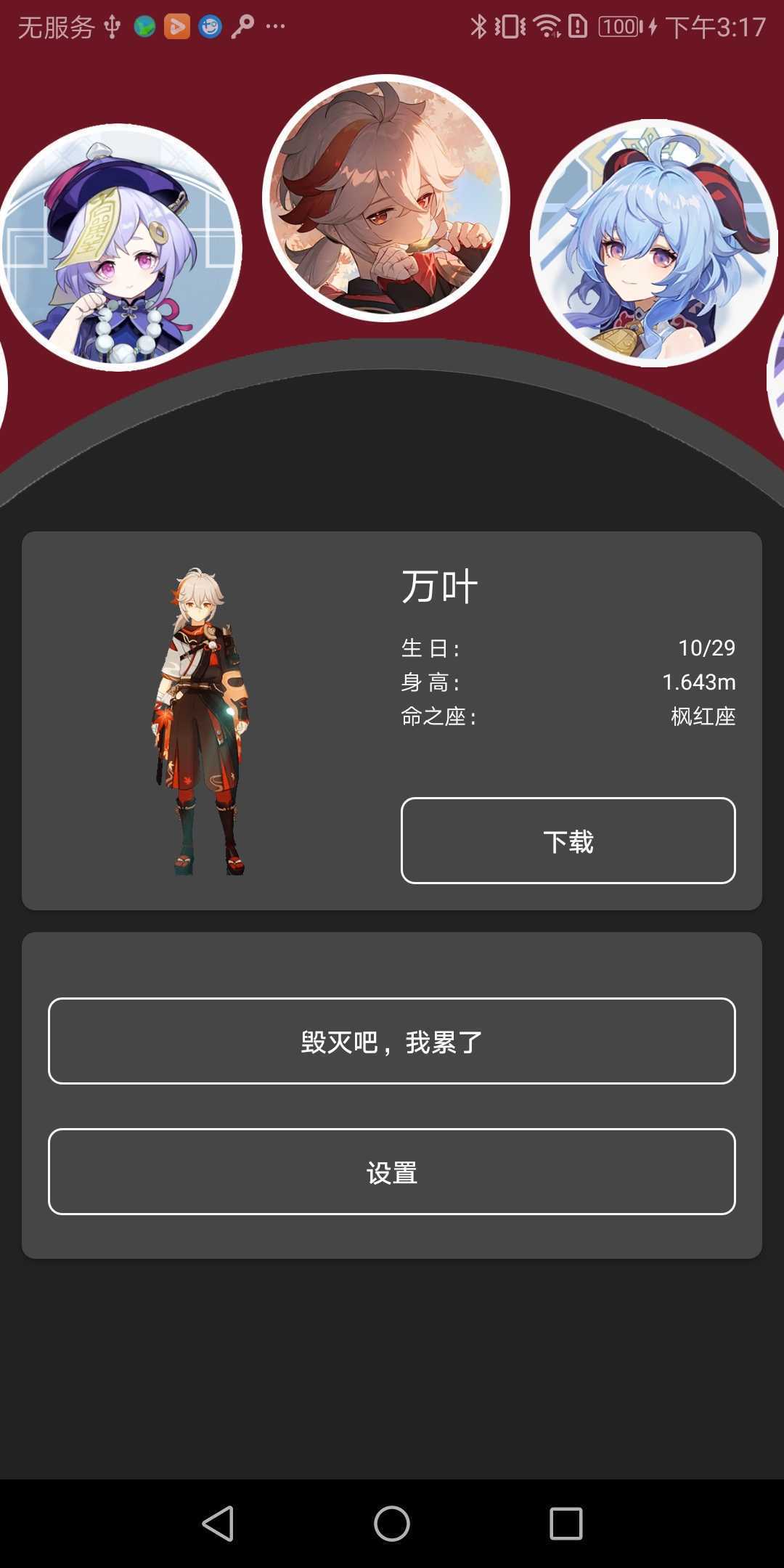Open 设置 settings
784x1568 pixels.
[x=392, y=1172]
